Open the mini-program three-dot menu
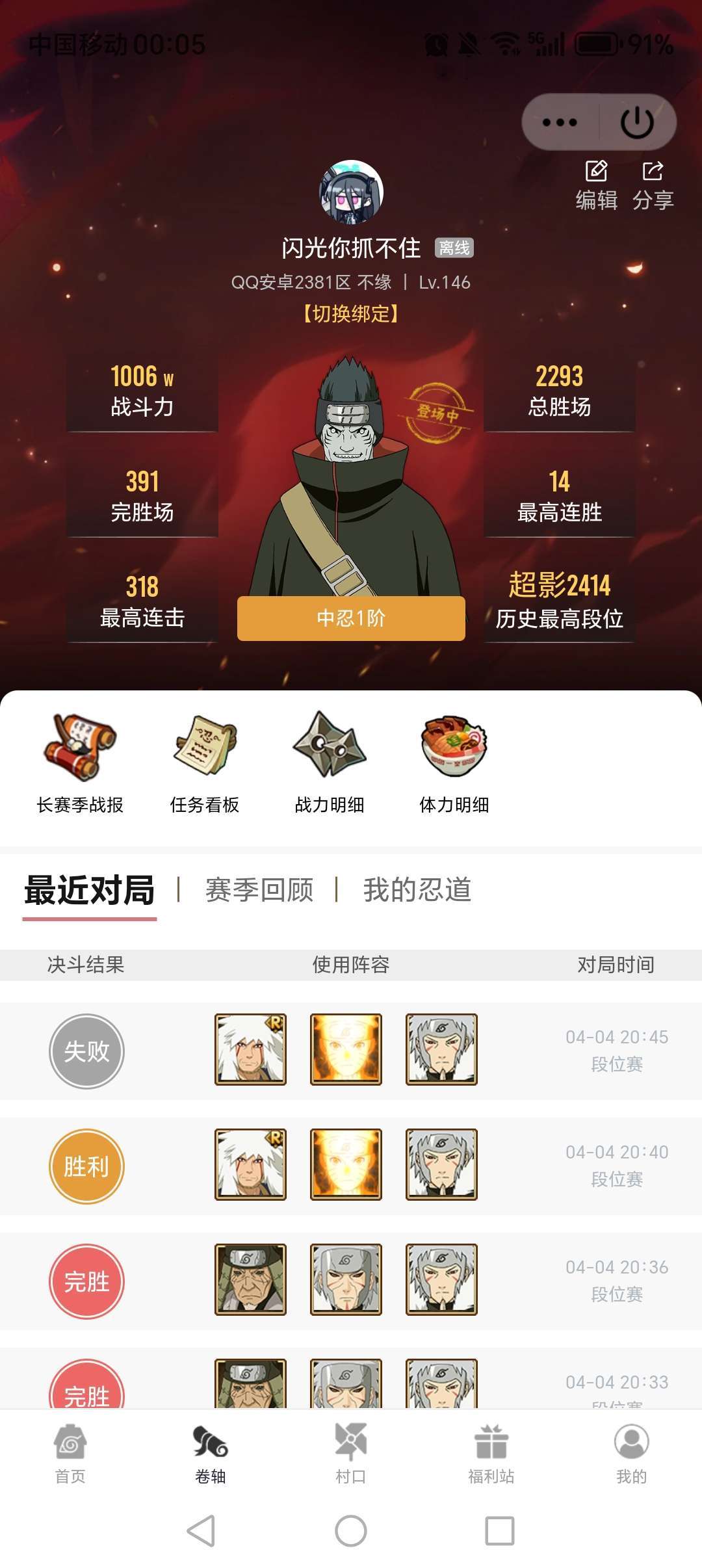The height and width of the screenshot is (1568, 702). click(560, 122)
